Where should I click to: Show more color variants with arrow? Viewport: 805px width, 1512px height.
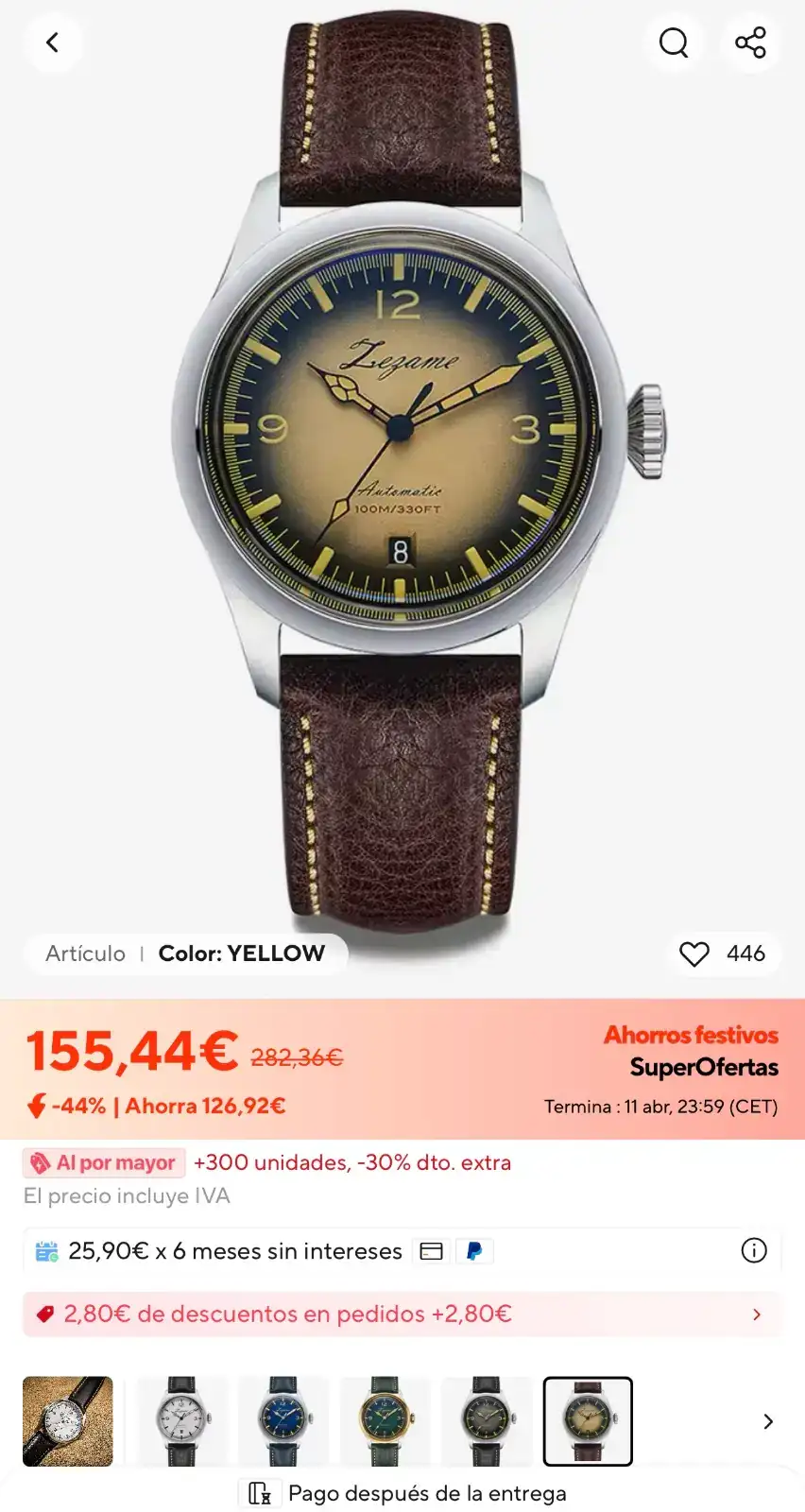coord(767,1421)
